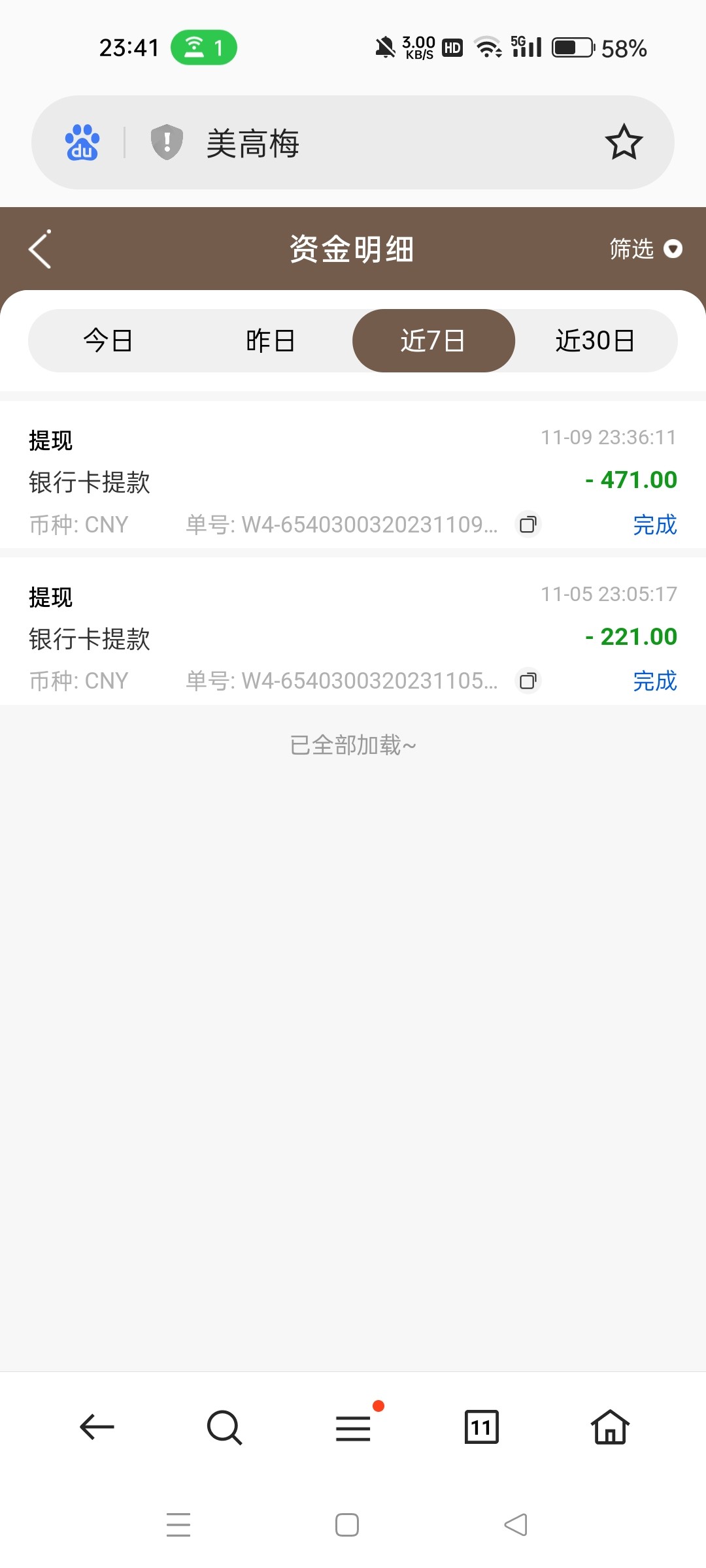Image resolution: width=706 pixels, height=1568 pixels.
Task: Open the 11-05 withdrawal record of 221.00
Action: [x=353, y=637]
